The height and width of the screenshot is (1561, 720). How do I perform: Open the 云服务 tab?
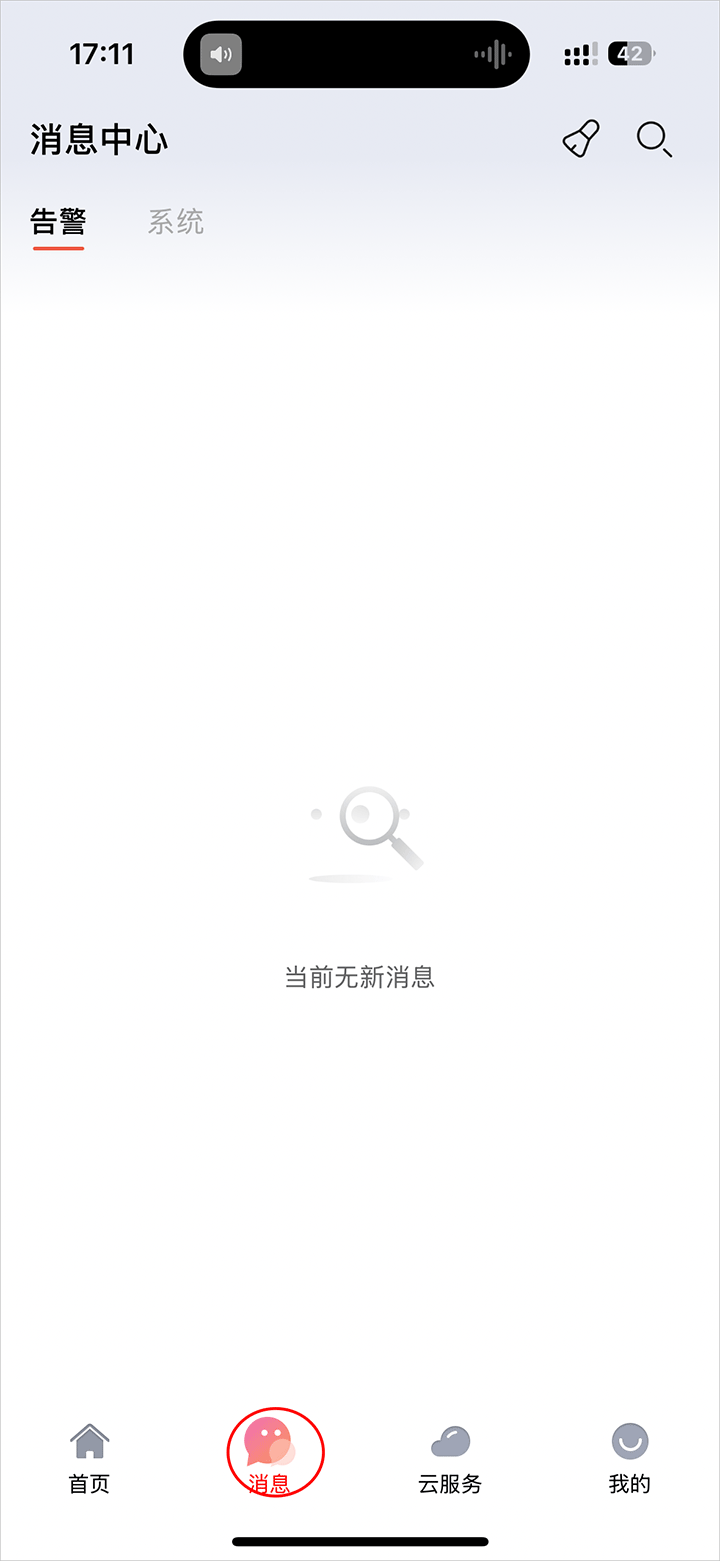(450, 1458)
